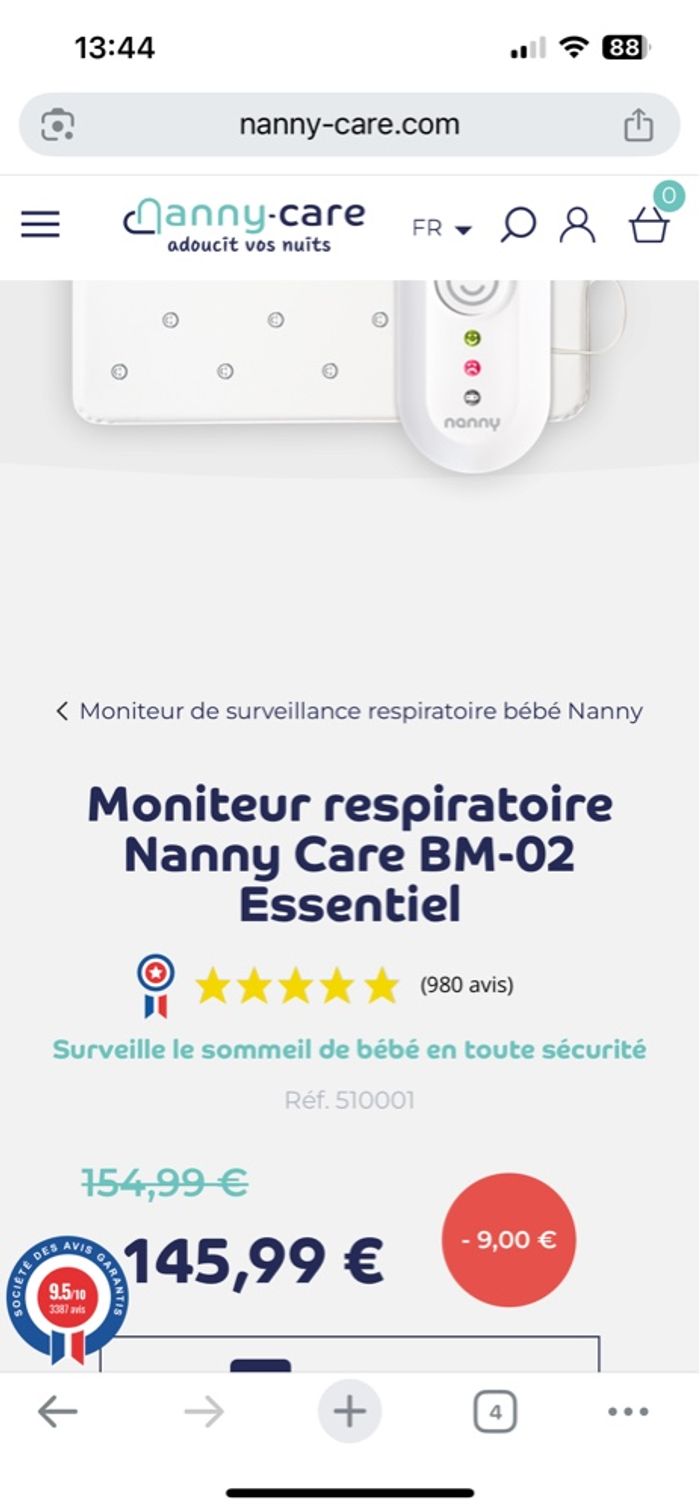The height and width of the screenshot is (1512, 700).
Task: Open the browser's more options menu
Action: click(x=628, y=1412)
